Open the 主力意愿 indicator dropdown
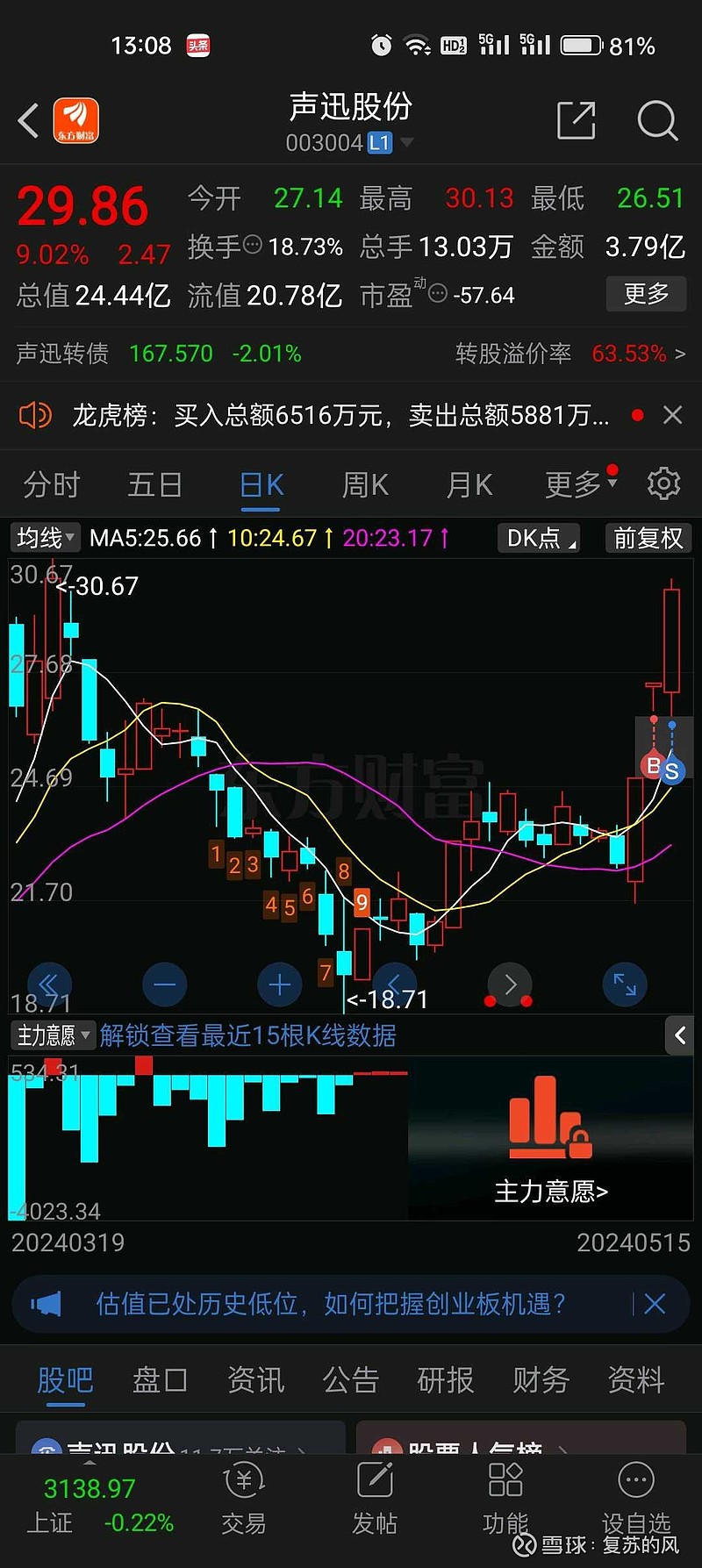The height and width of the screenshot is (1568, 702). tap(52, 1035)
